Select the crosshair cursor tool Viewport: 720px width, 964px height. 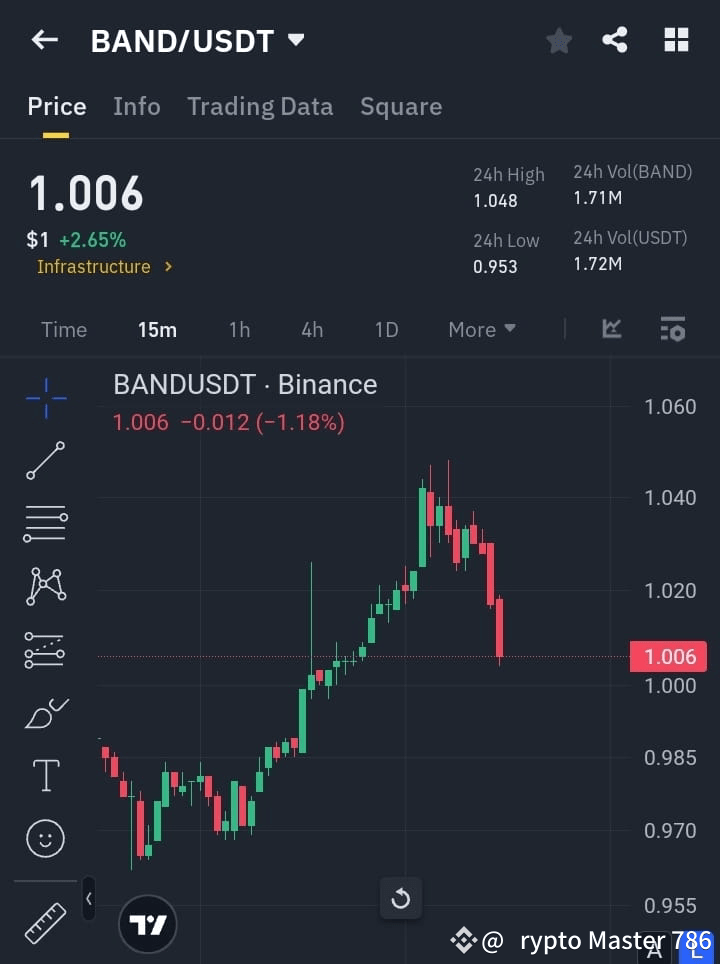pos(44,398)
